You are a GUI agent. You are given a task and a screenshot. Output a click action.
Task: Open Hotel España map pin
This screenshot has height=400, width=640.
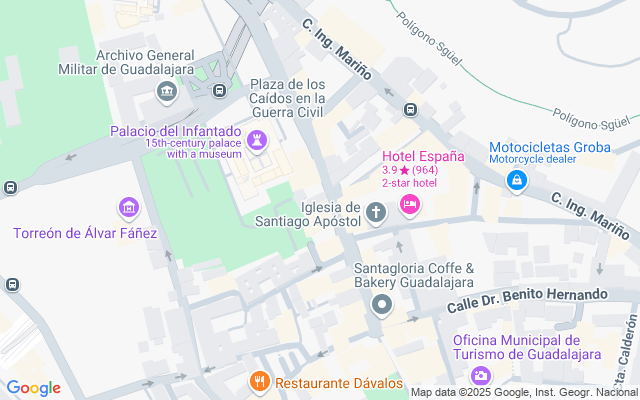pos(409,204)
